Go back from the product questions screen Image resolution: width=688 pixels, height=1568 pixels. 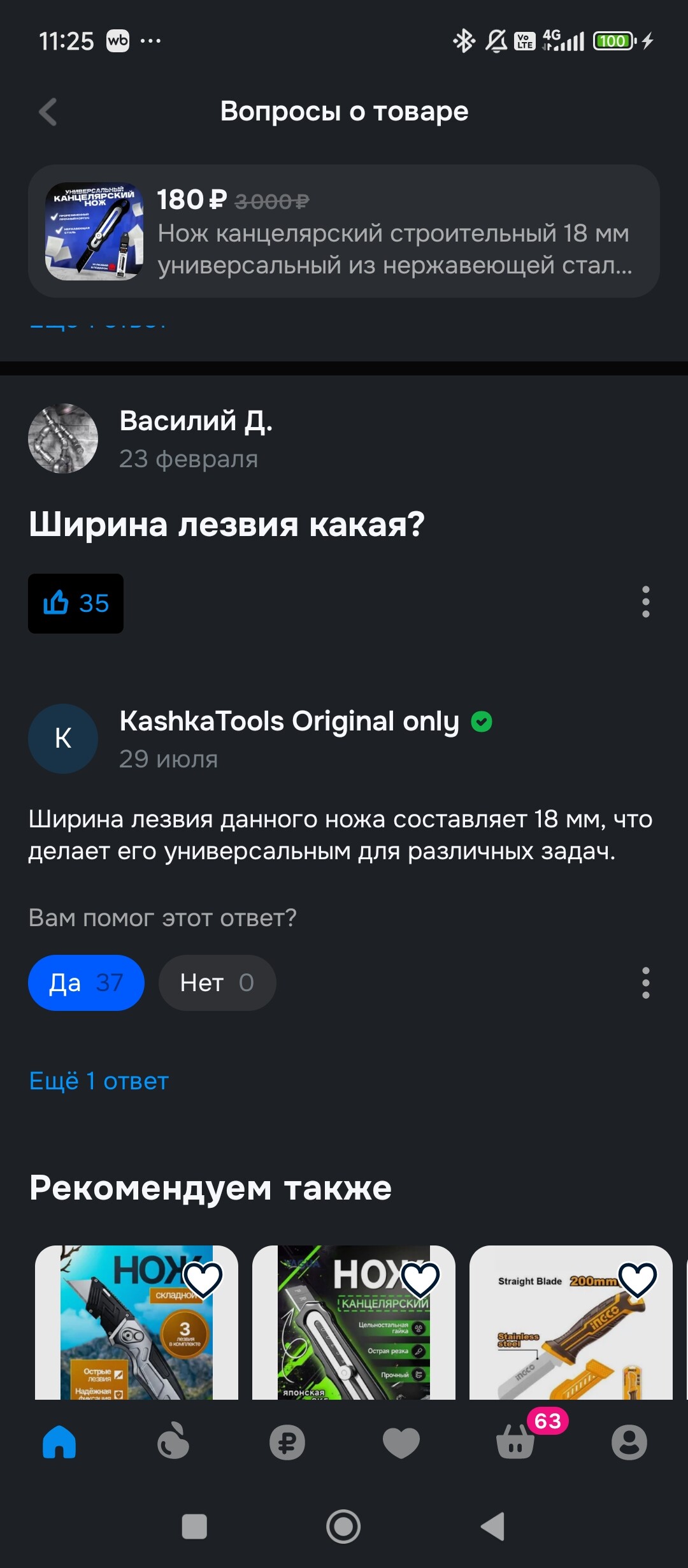coord(48,112)
